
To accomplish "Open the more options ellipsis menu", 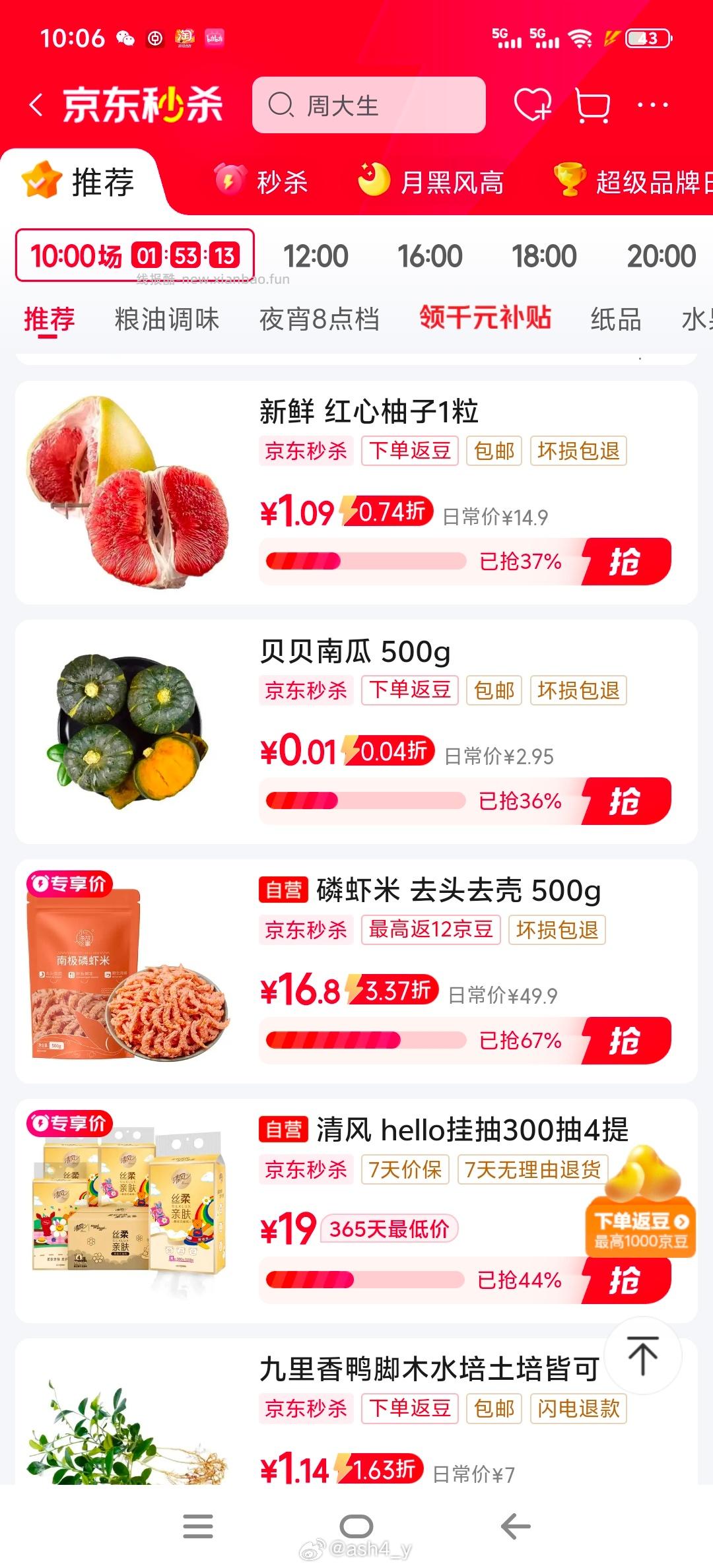I will [650, 104].
